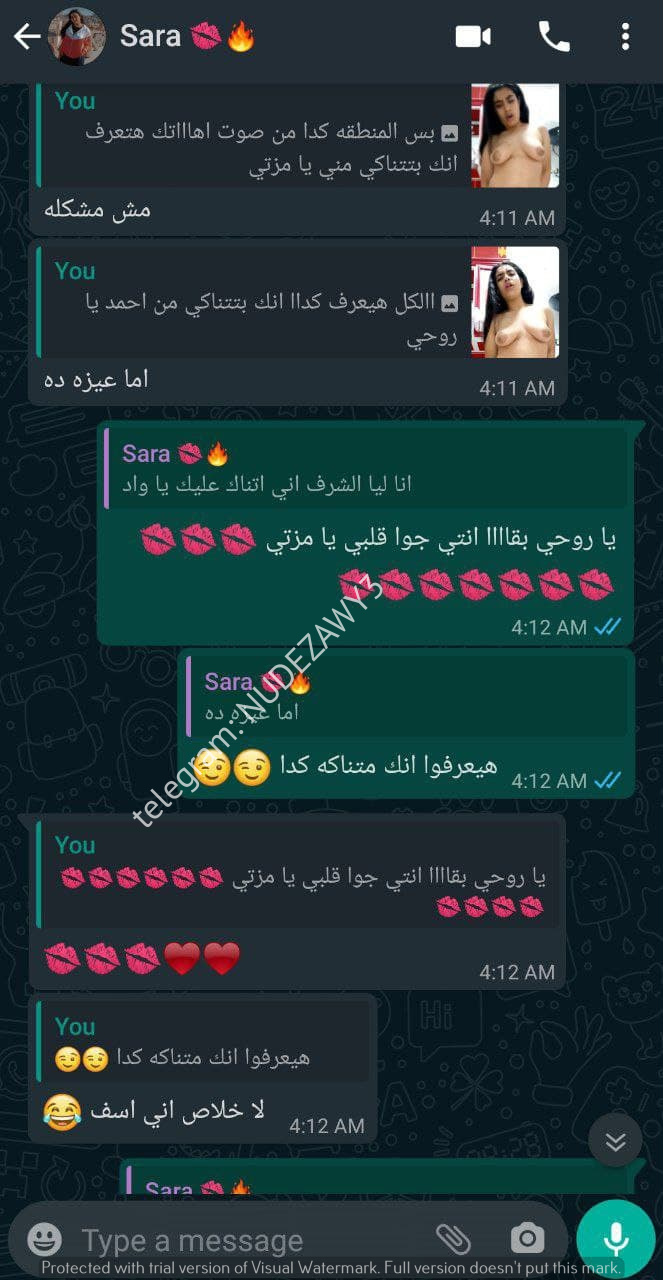Open Sara's profile picture
Image resolution: width=663 pixels, height=1280 pixels.
[77, 37]
